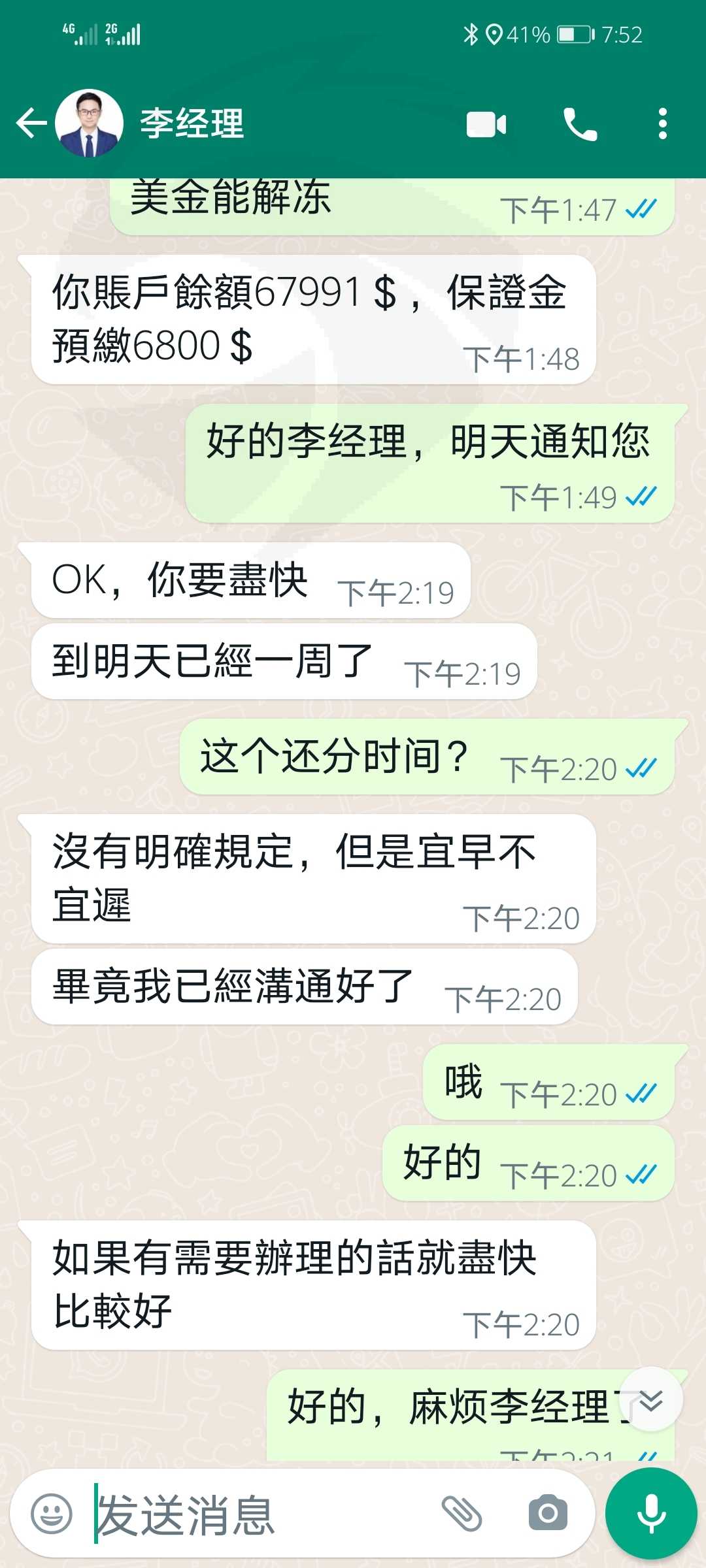Tap the microphone voice message button
This screenshot has width=706, height=1568.
[651, 1513]
